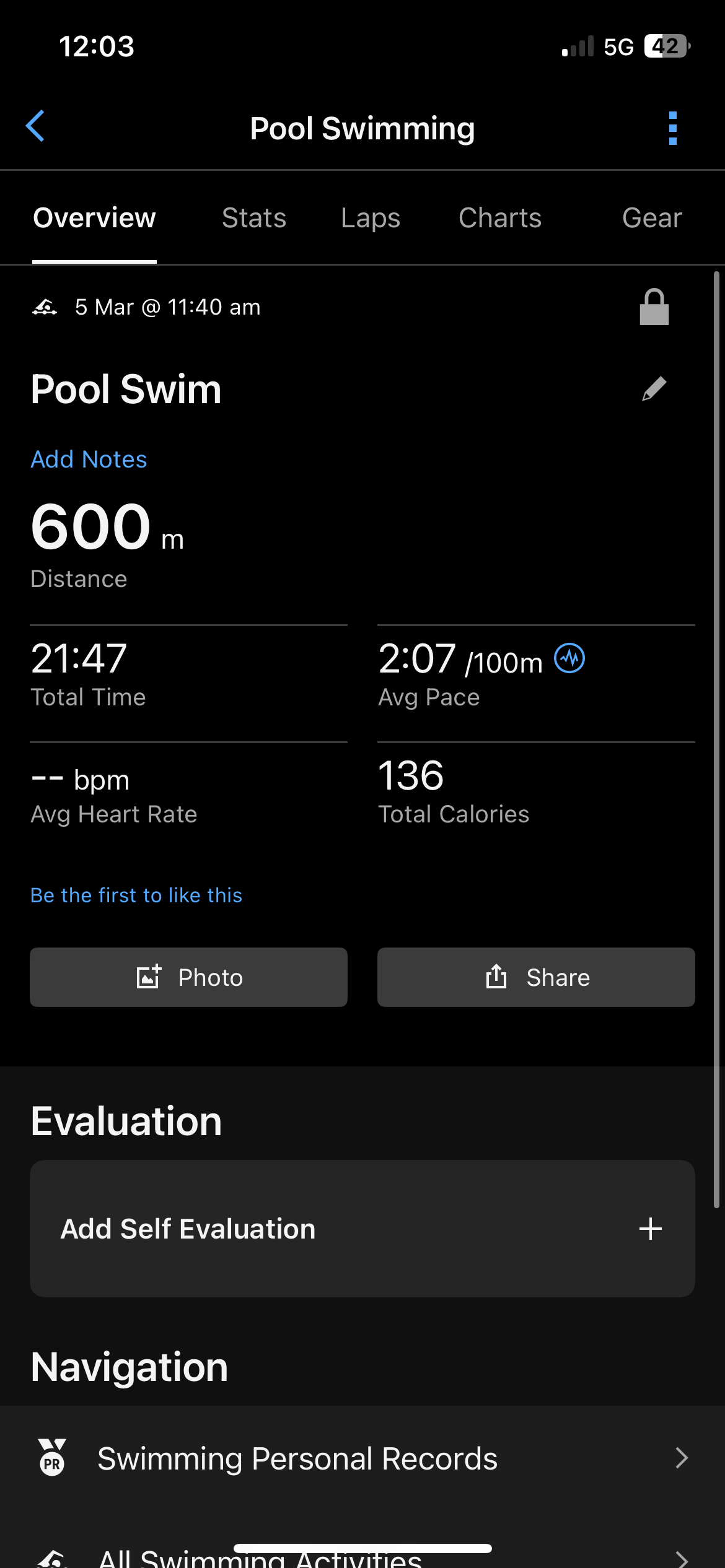Select the Gear tab
The height and width of the screenshot is (1568, 725).
[652, 218]
